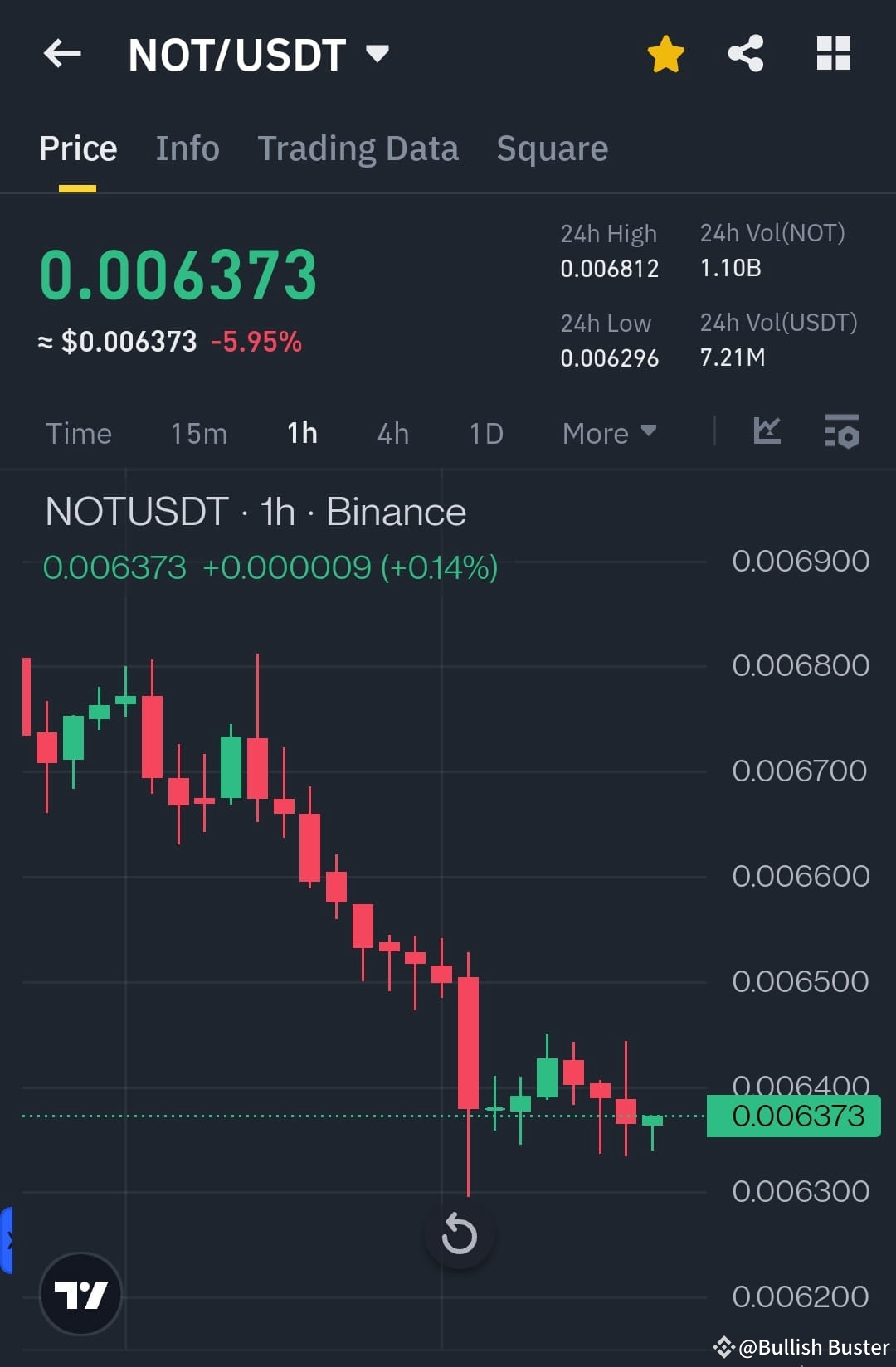Enable the 1D candlestick view
The image size is (896, 1367).
(485, 433)
